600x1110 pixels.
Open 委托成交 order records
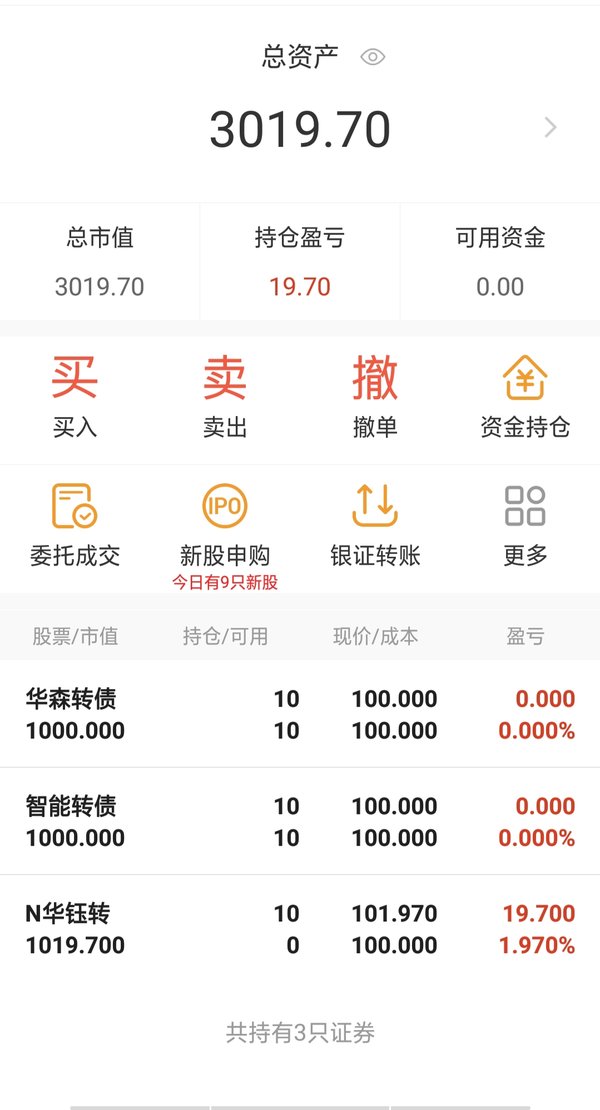pyautogui.click(x=75, y=525)
